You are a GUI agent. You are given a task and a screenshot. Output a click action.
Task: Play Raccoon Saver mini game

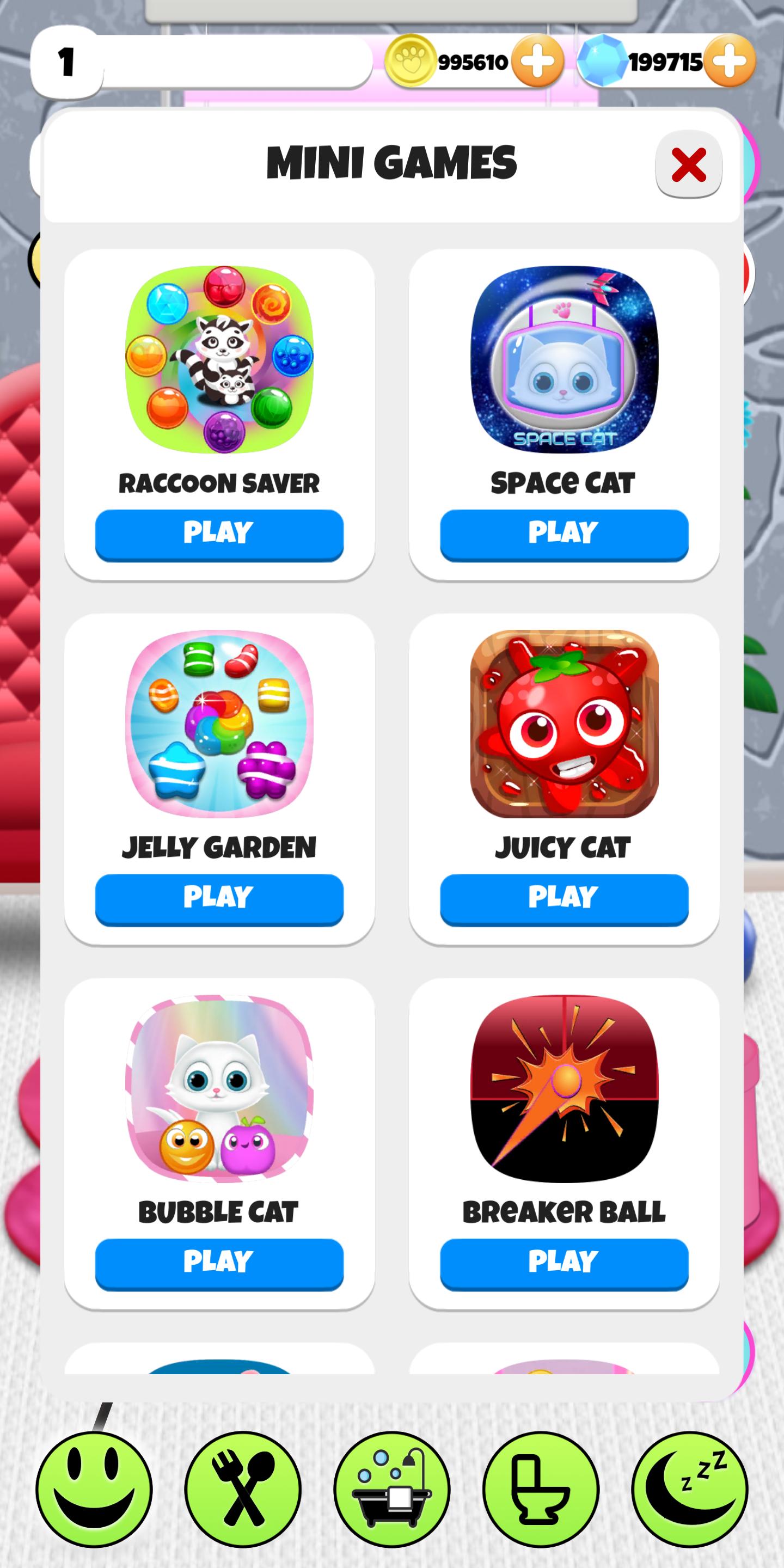click(x=219, y=534)
